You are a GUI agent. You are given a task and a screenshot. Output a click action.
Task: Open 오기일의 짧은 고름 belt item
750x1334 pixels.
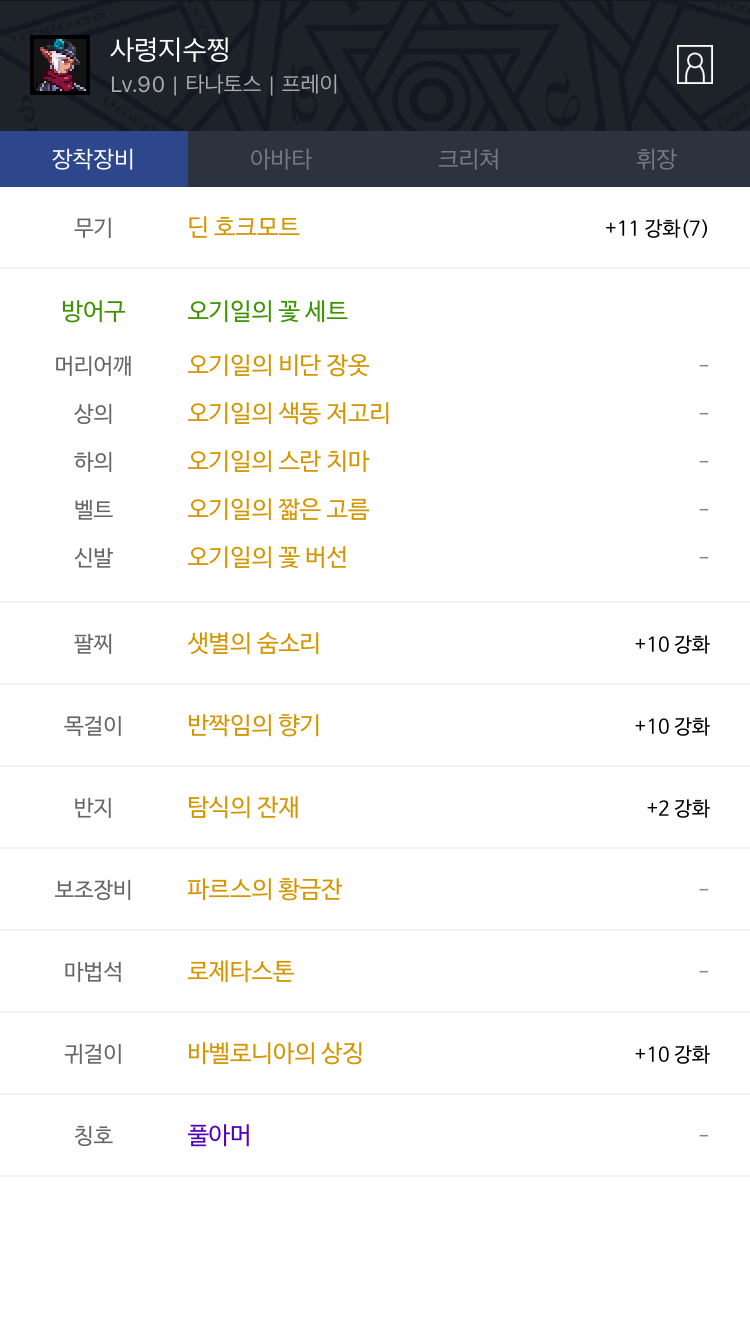tap(279, 509)
